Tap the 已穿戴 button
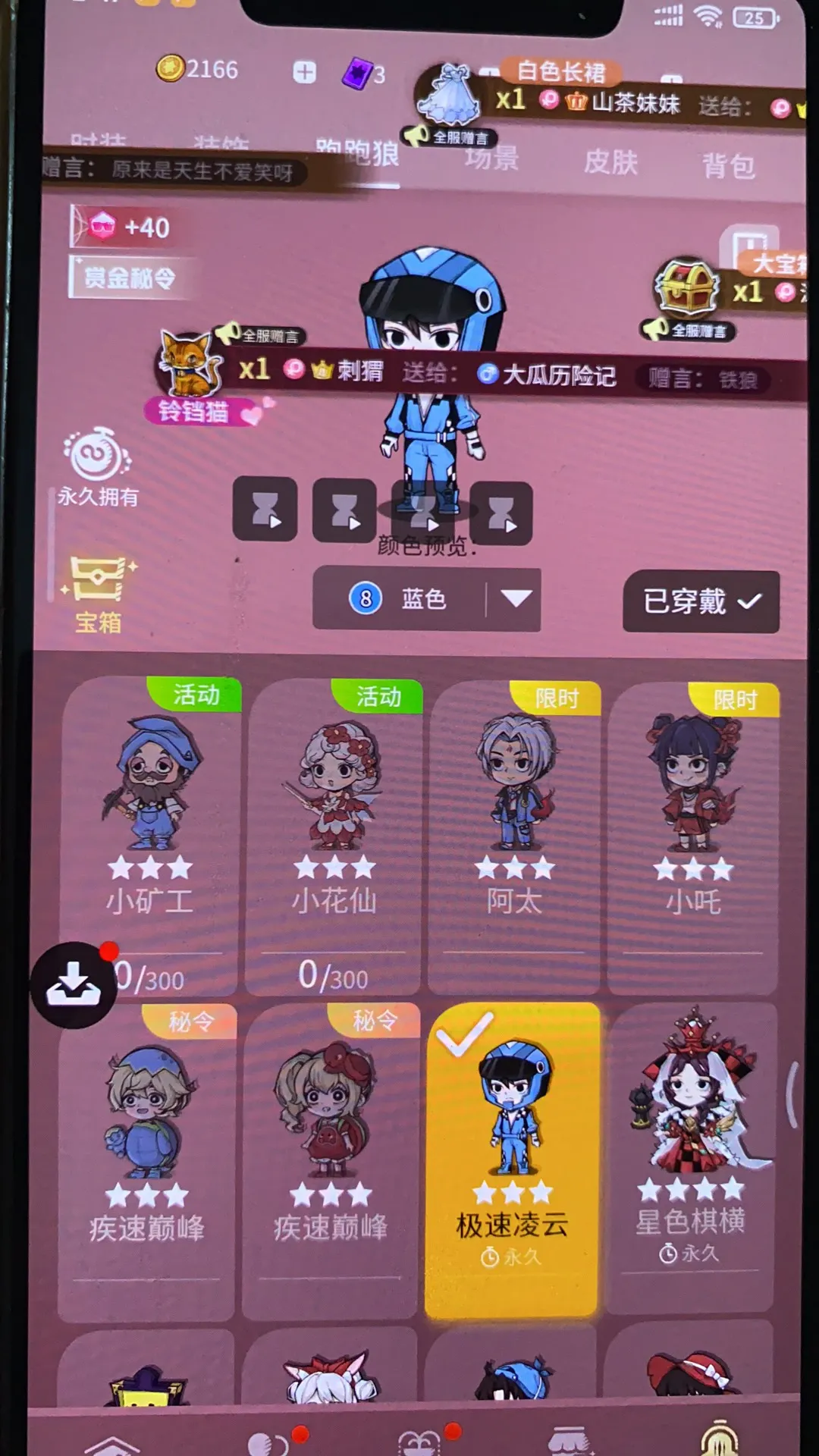The image size is (819, 1456). (x=701, y=602)
